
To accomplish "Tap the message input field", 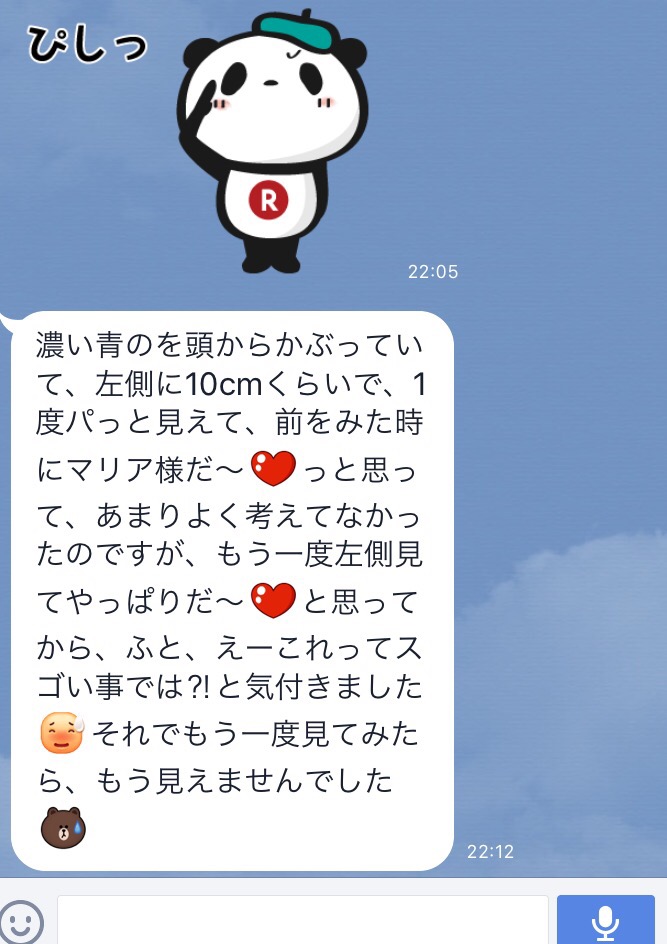I will tap(302, 920).
